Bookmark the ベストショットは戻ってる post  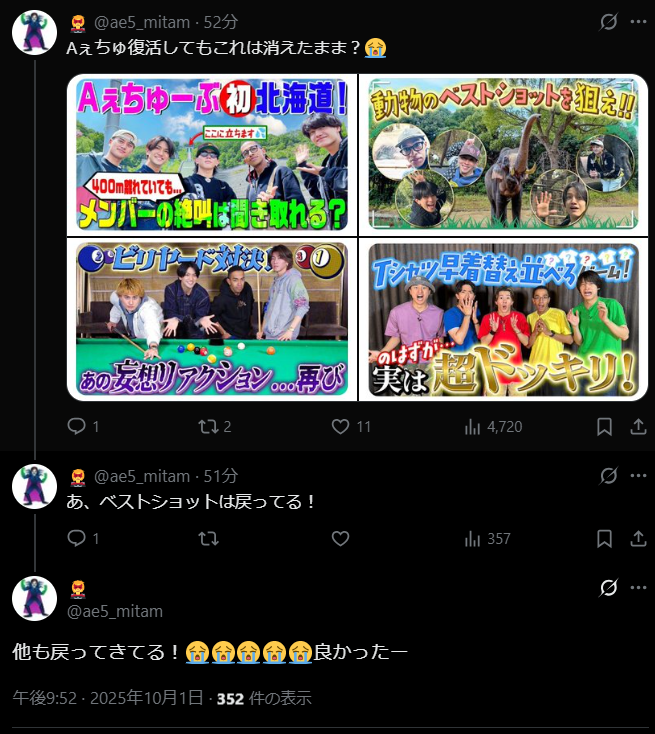604,538
